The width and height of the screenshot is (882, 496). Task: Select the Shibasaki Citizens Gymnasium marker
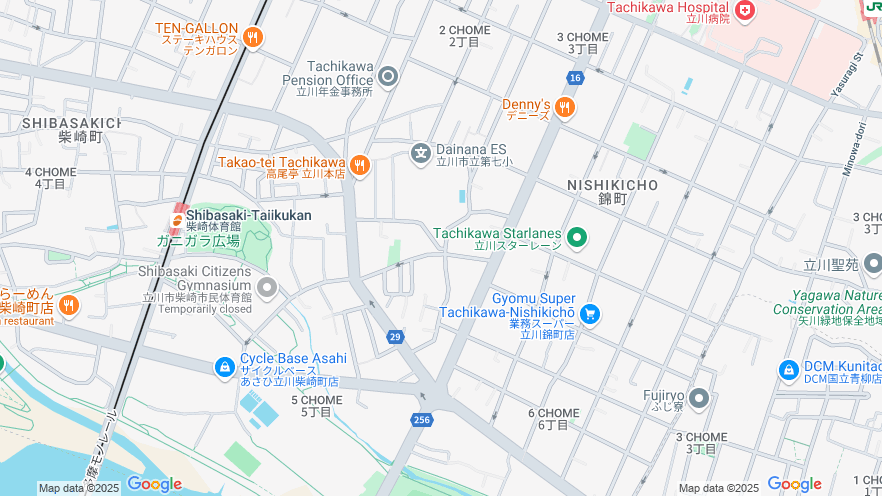(267, 289)
